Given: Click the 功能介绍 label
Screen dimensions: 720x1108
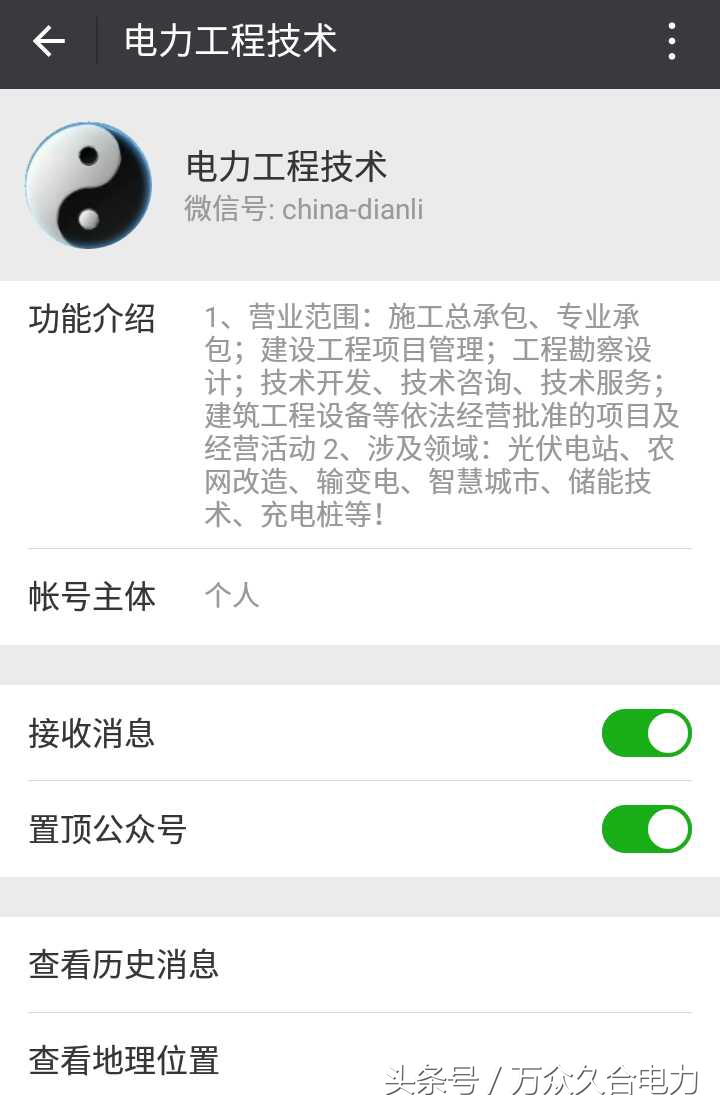Looking at the screenshot, I should [x=91, y=317].
